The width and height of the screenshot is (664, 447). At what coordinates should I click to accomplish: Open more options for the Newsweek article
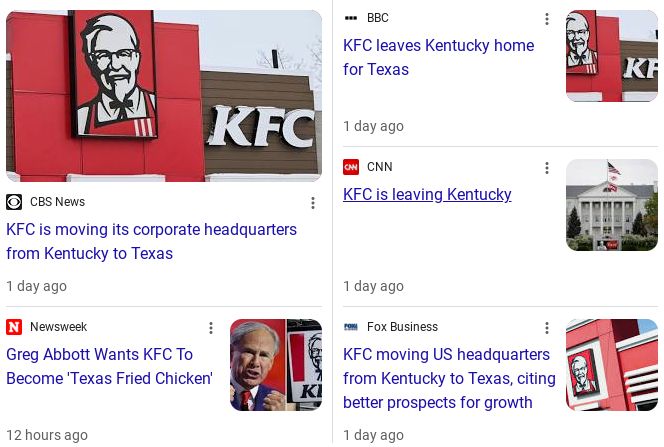(211, 328)
